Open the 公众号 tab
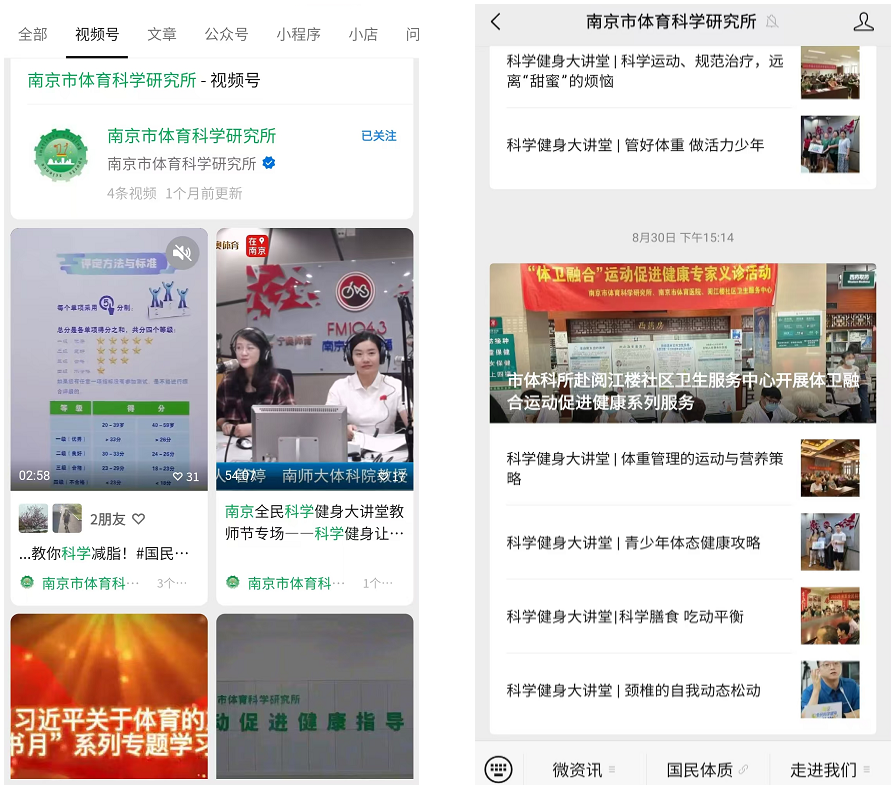This screenshot has height=794, width=891. point(226,34)
